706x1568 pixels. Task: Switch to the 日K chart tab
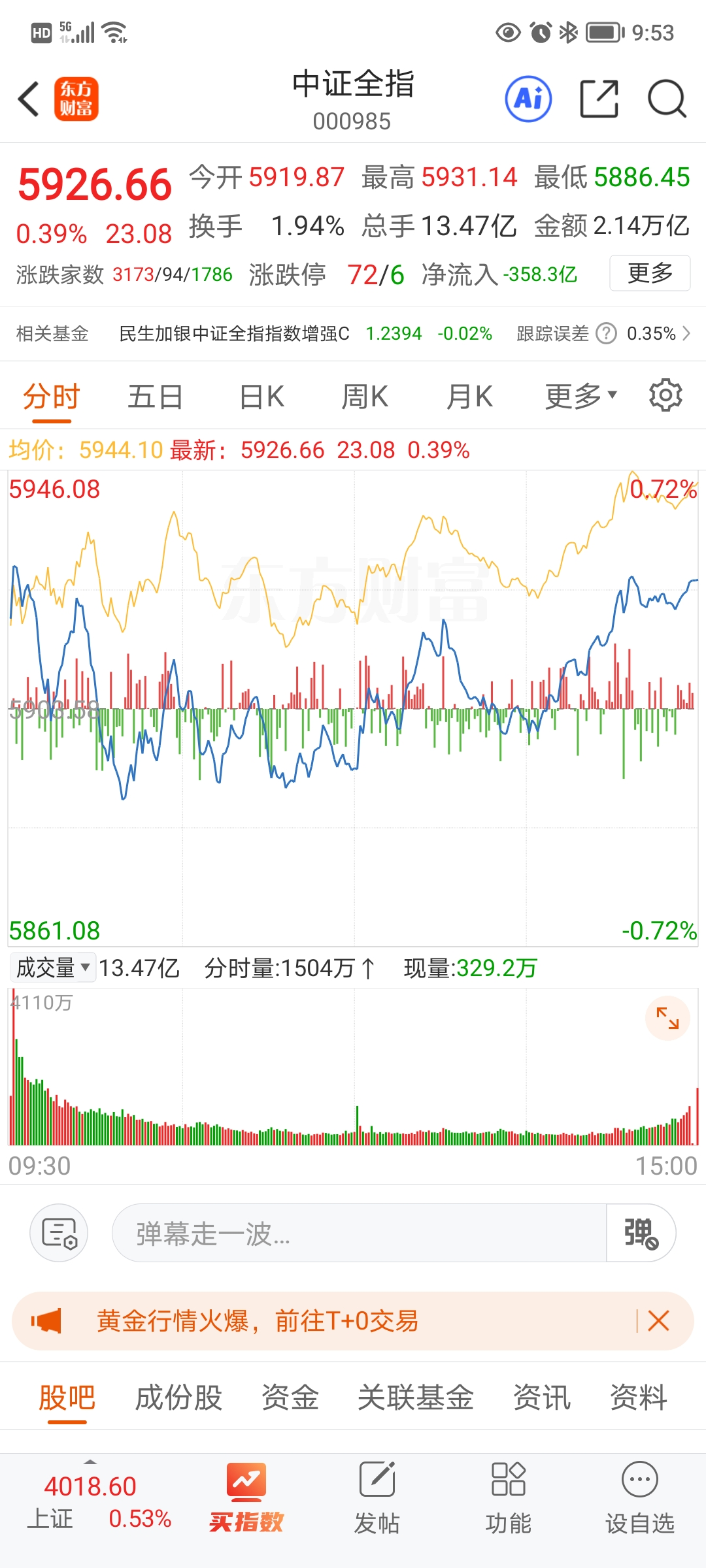261,397
